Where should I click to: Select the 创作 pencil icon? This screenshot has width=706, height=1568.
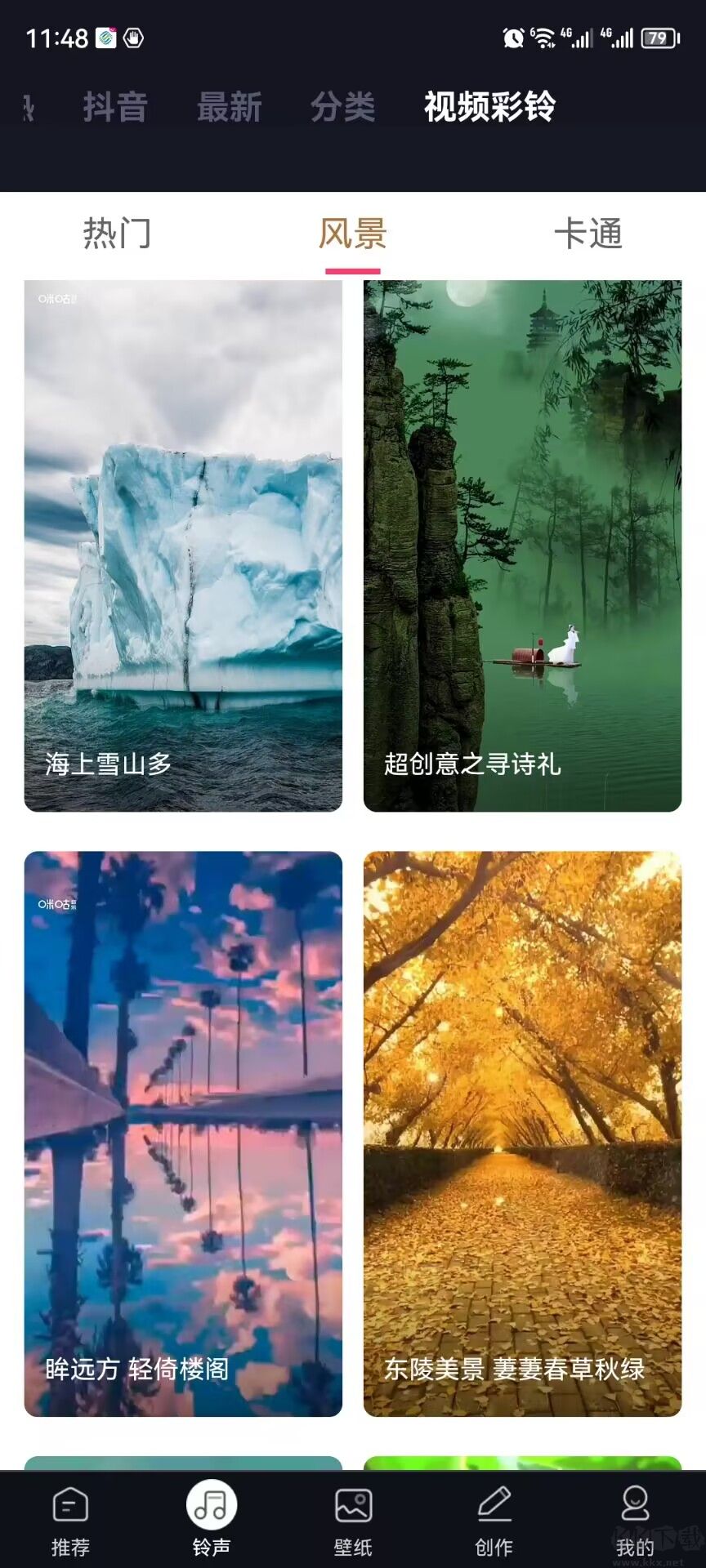click(494, 1515)
